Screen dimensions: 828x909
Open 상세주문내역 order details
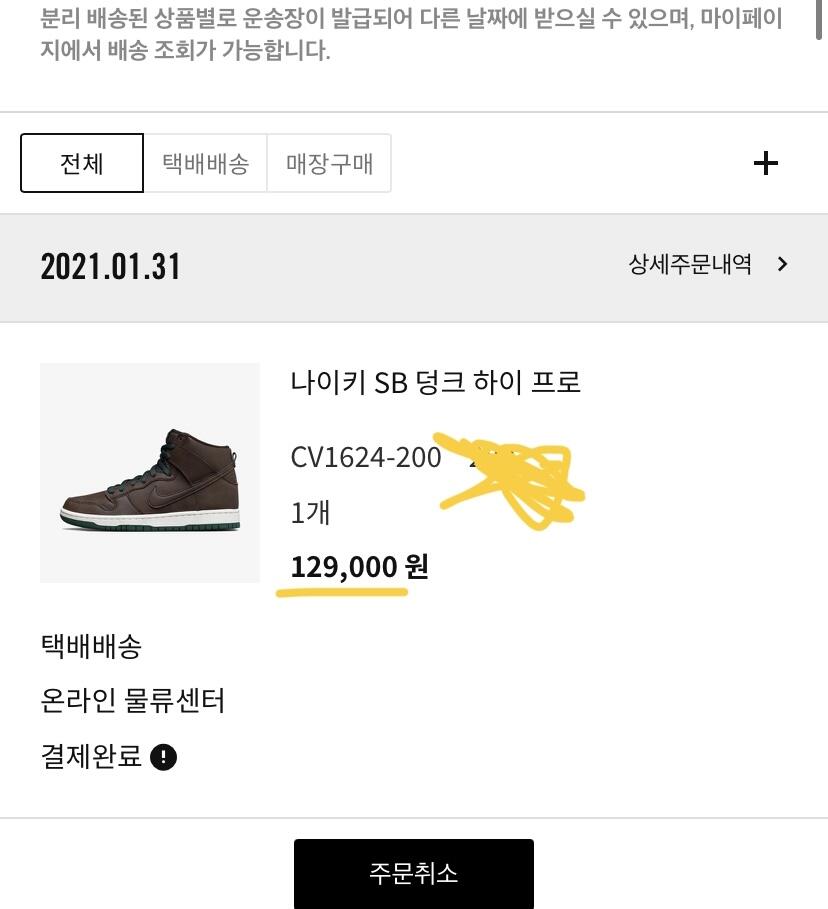[708, 264]
